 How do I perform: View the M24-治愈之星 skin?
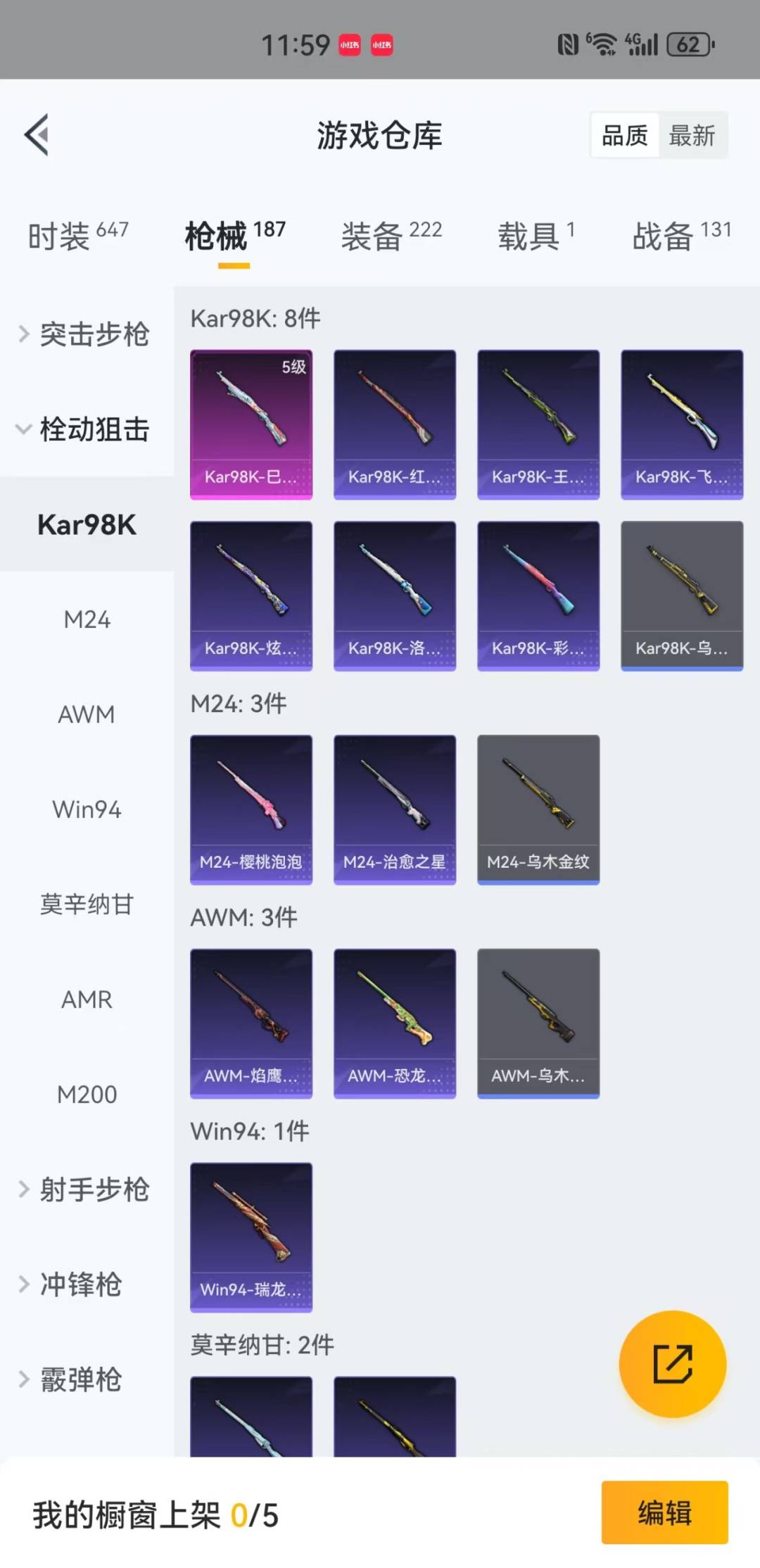[x=395, y=809]
